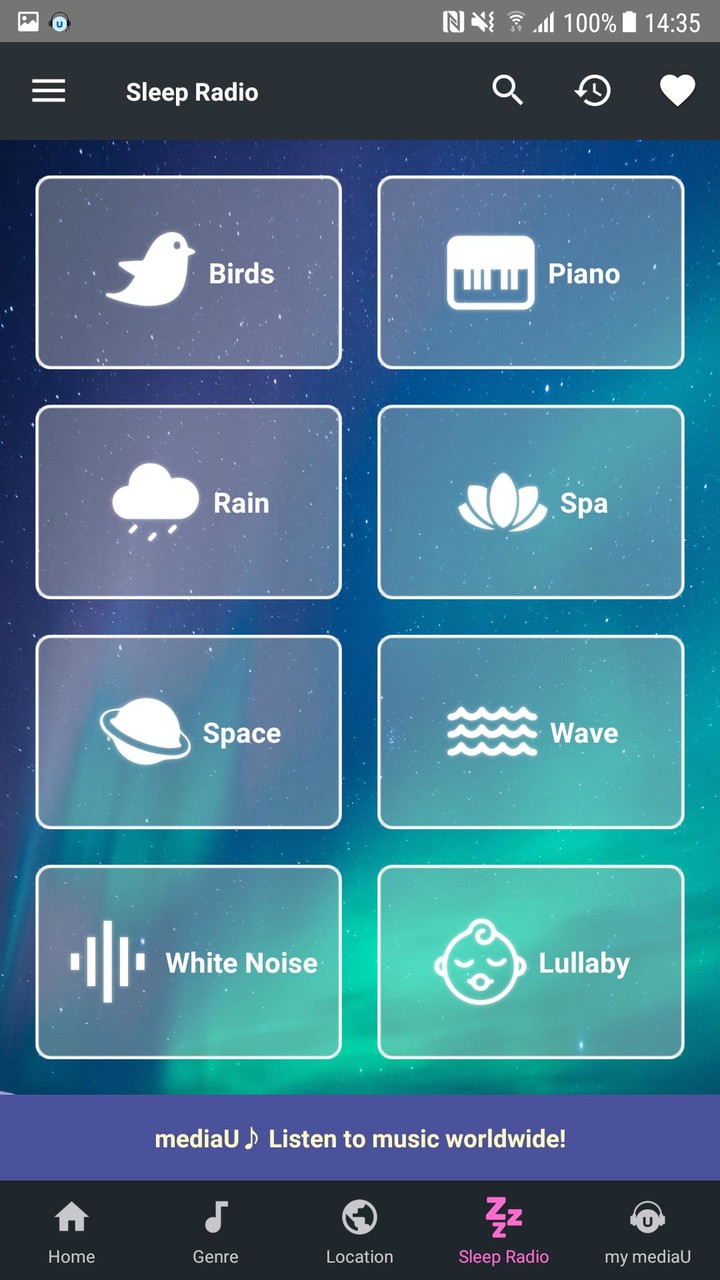The width and height of the screenshot is (720, 1280).
Task: Open the Lullaby card
Action: pos(531,962)
